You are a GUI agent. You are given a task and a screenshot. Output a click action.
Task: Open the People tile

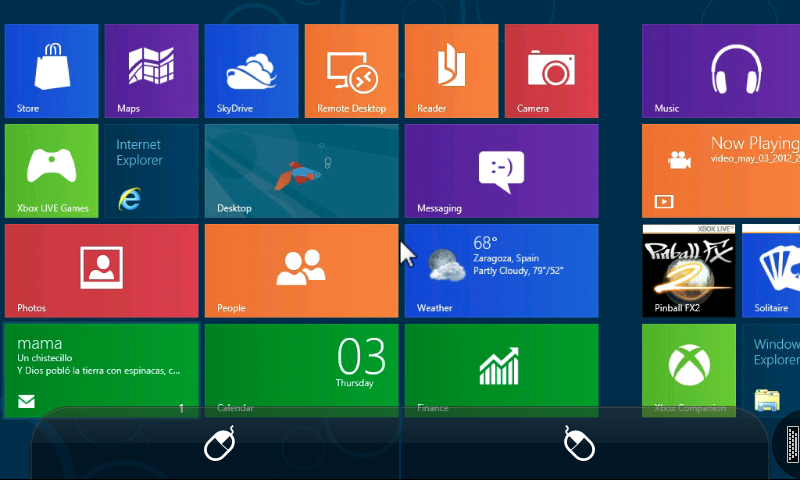(x=301, y=271)
